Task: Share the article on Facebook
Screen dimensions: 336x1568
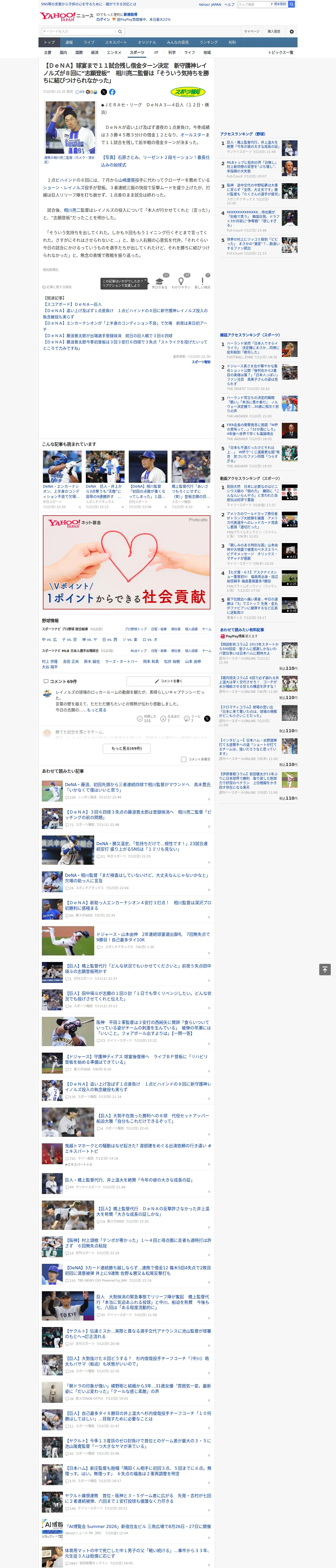Action: tap(112, 92)
